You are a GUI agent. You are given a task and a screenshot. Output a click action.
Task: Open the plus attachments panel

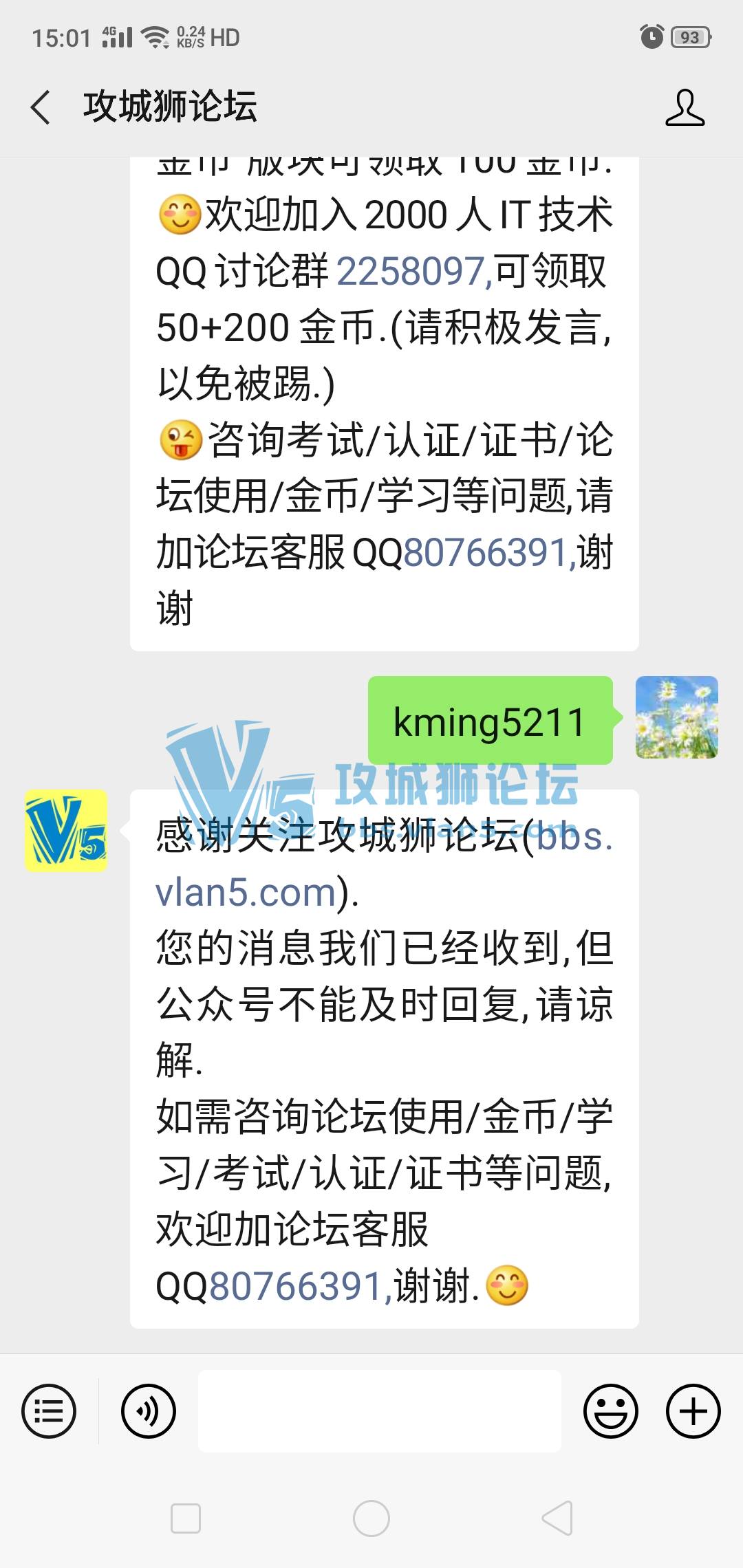pos(693,1411)
